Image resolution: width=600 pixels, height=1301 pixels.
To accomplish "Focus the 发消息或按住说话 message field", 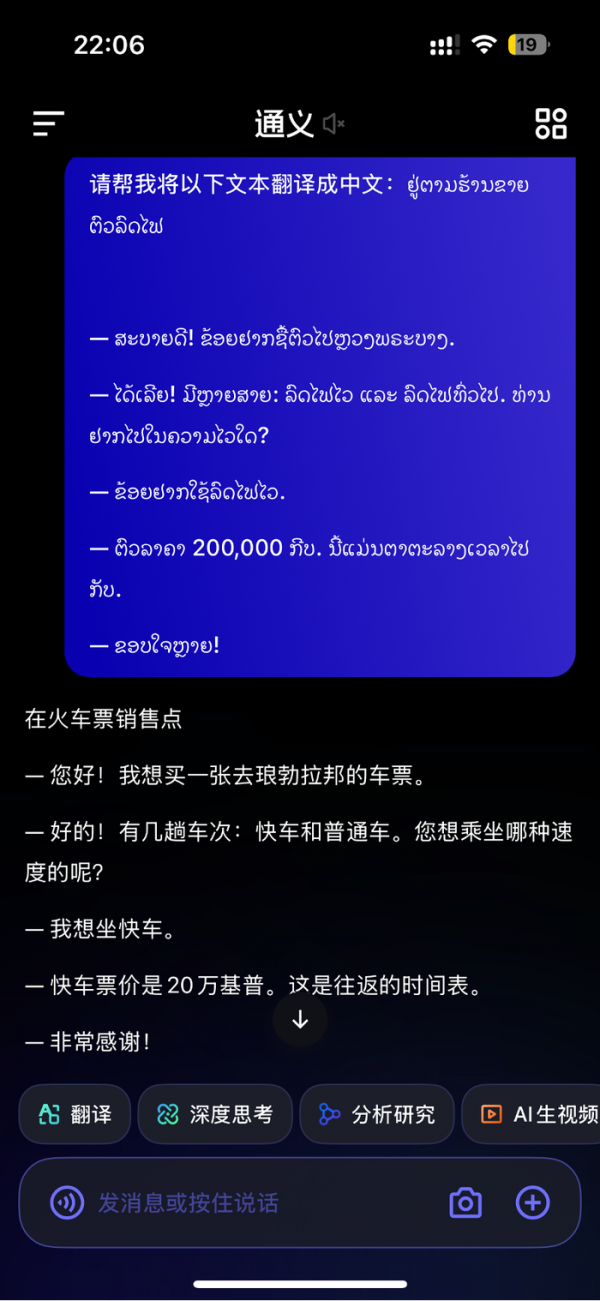I will [x=250, y=1202].
